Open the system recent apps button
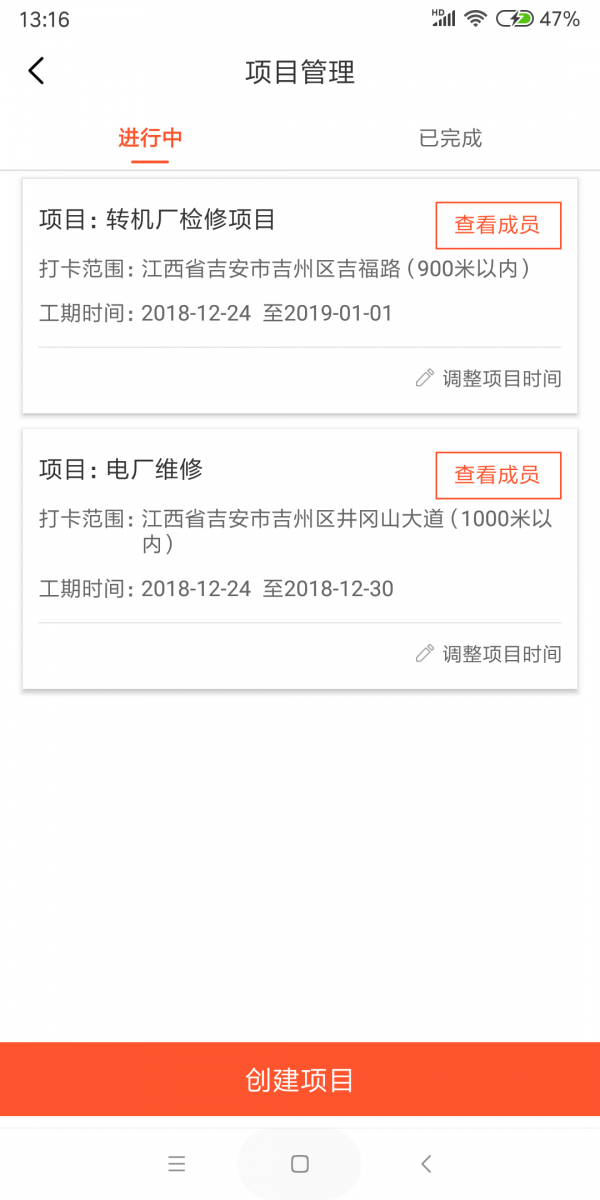Viewport: 600px width, 1200px height. pos(177,1163)
